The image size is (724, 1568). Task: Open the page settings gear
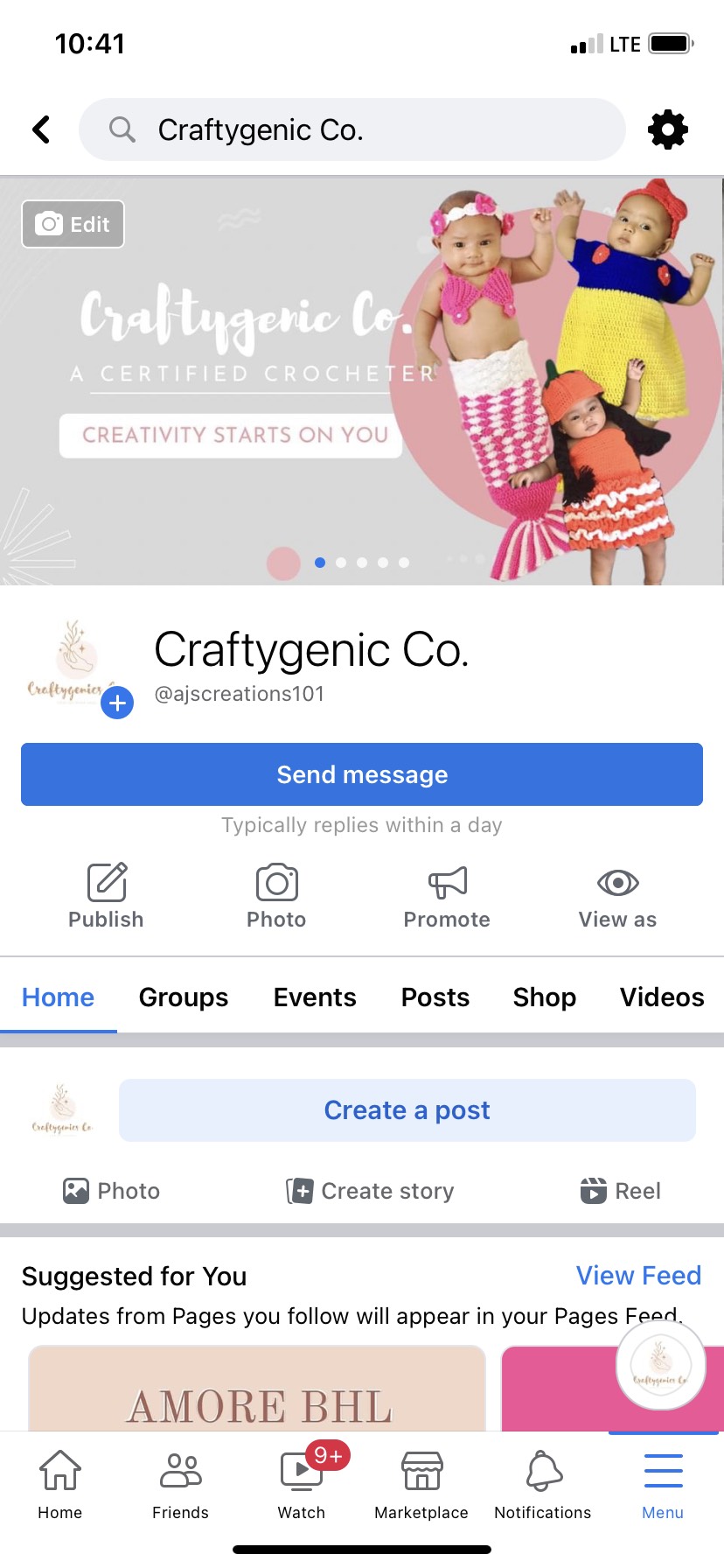pyautogui.click(x=667, y=129)
